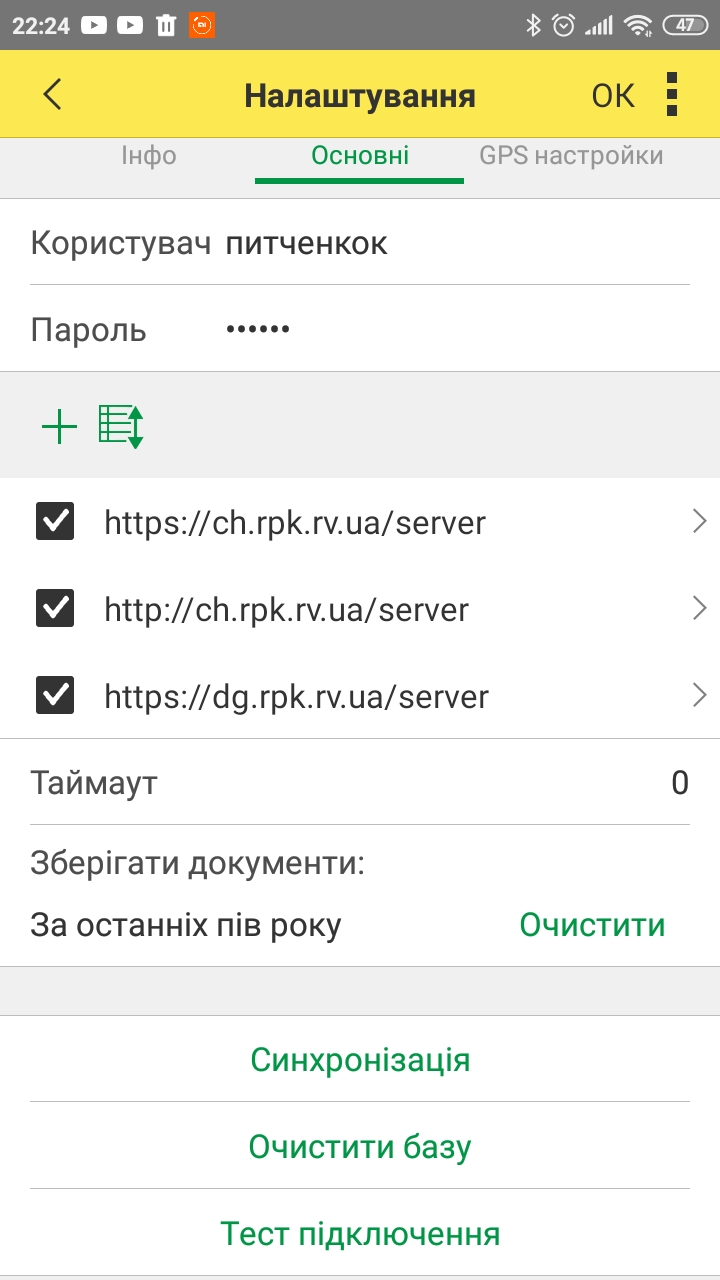
Task: Switch to the GPS настройки tab
Action: [571, 156]
